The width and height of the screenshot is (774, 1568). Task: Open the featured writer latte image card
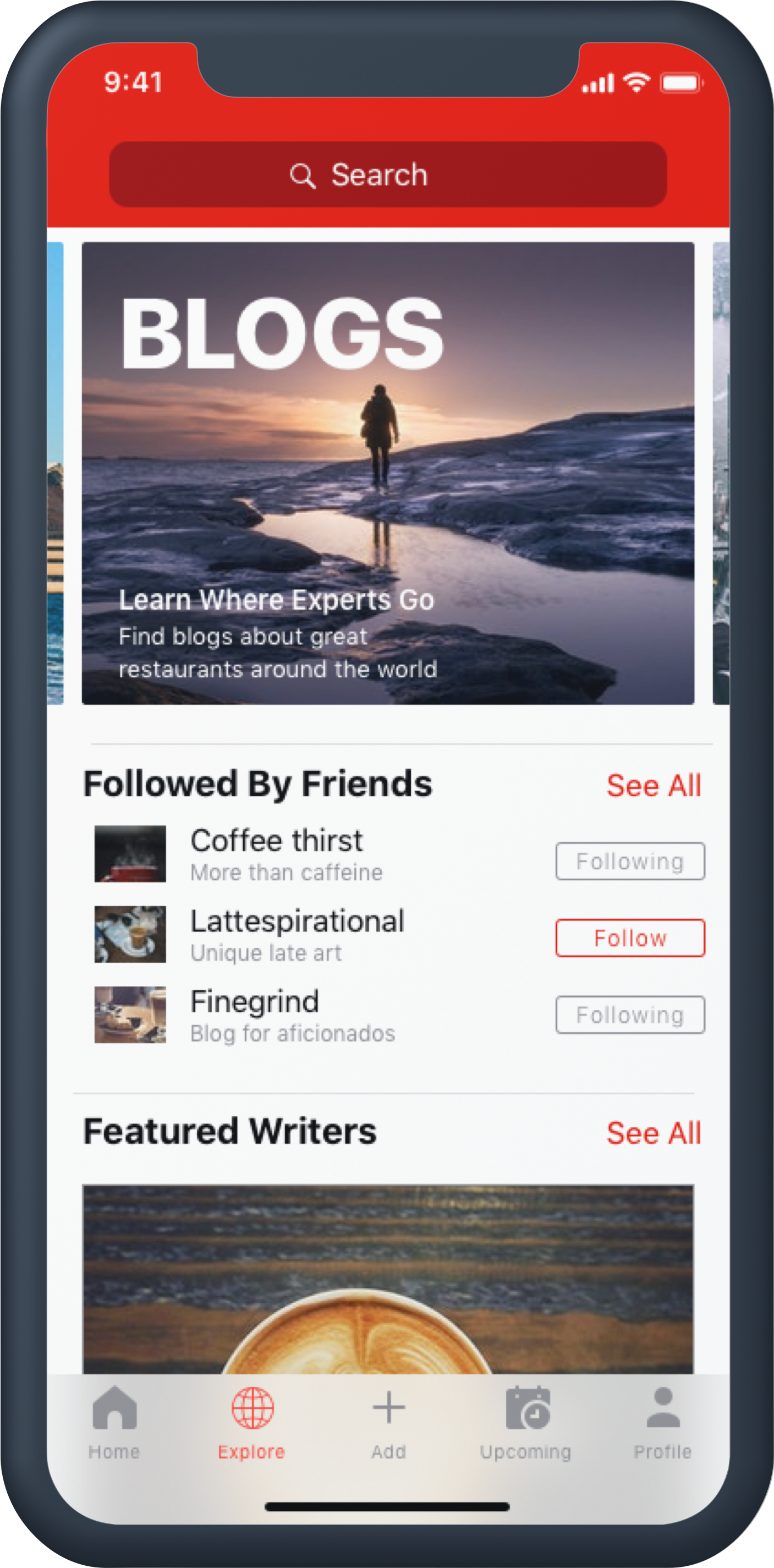point(388,1278)
